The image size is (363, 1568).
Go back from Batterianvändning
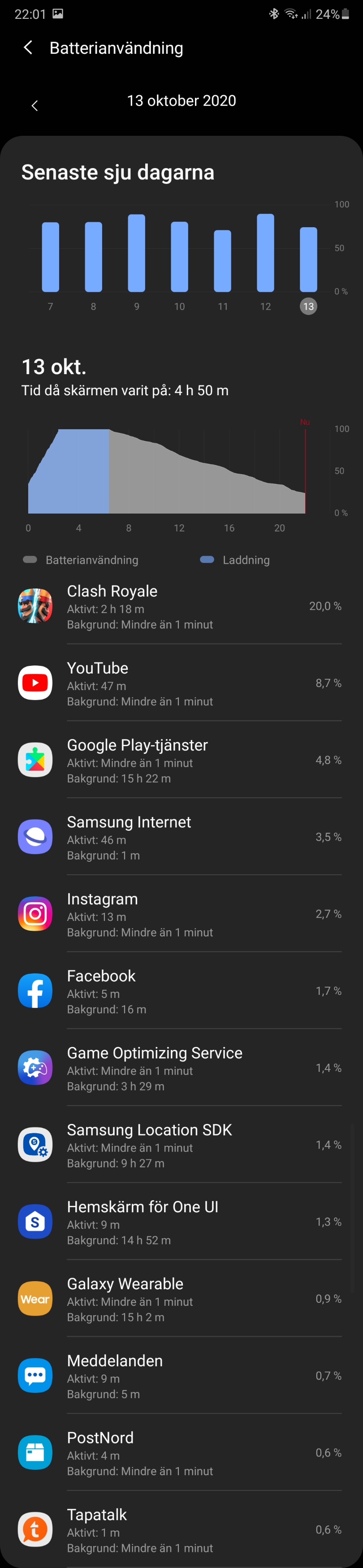click(x=28, y=48)
